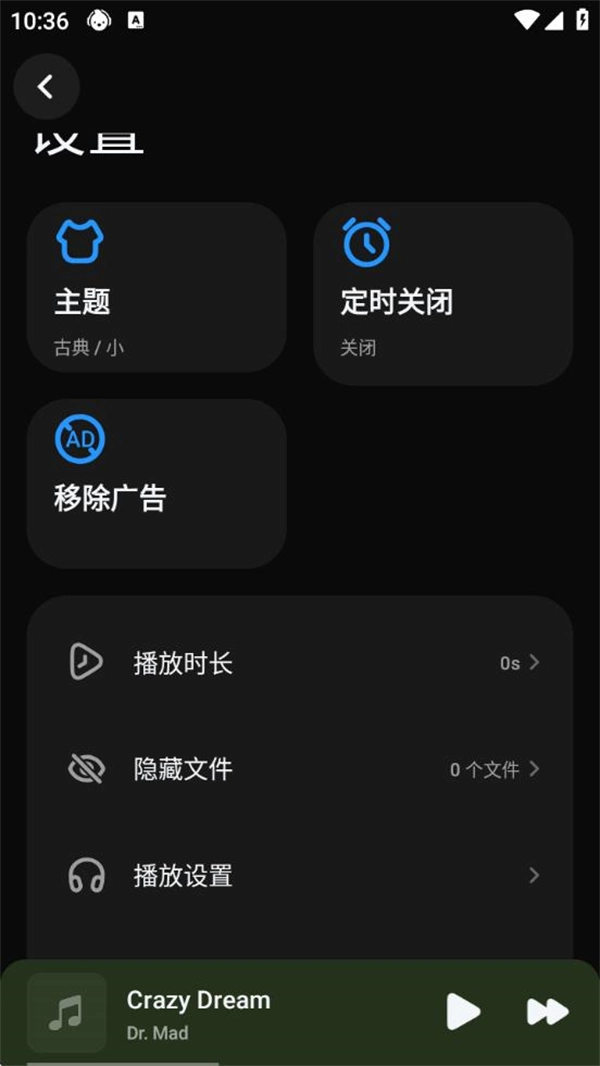Viewport: 600px width, 1066px height.
Task: Open 播放设置 playback settings
Action: (300, 876)
